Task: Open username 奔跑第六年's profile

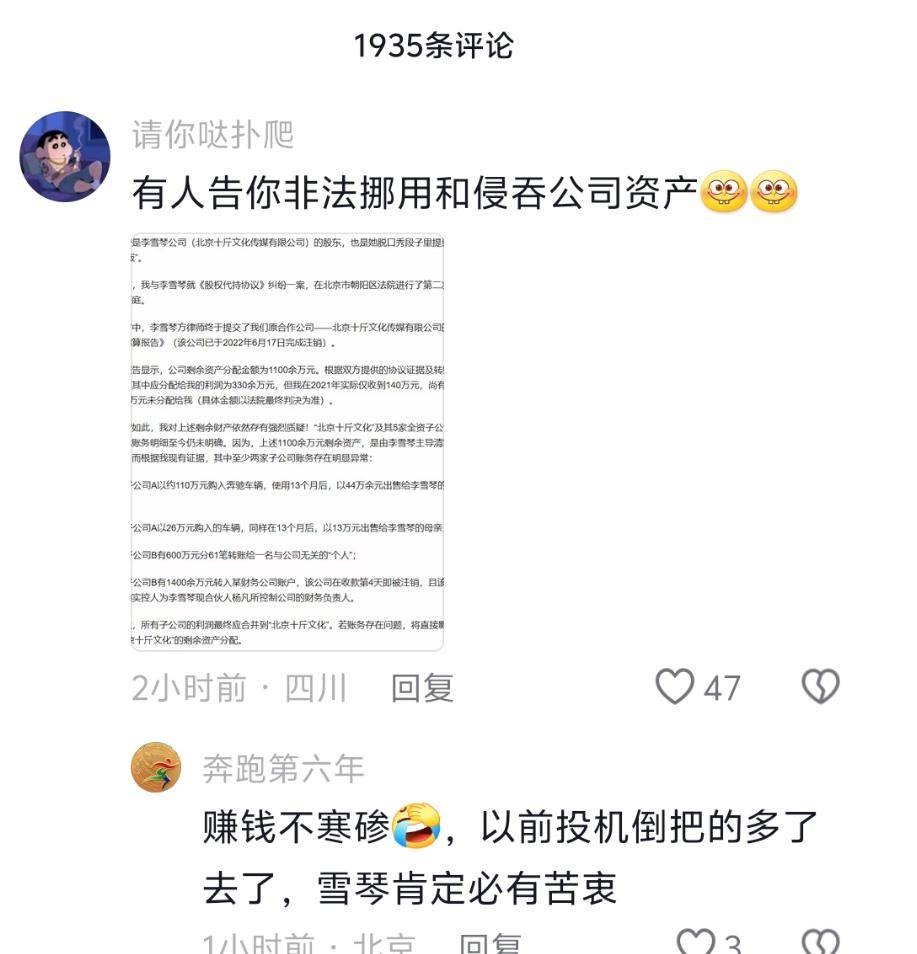Action: 284,768
